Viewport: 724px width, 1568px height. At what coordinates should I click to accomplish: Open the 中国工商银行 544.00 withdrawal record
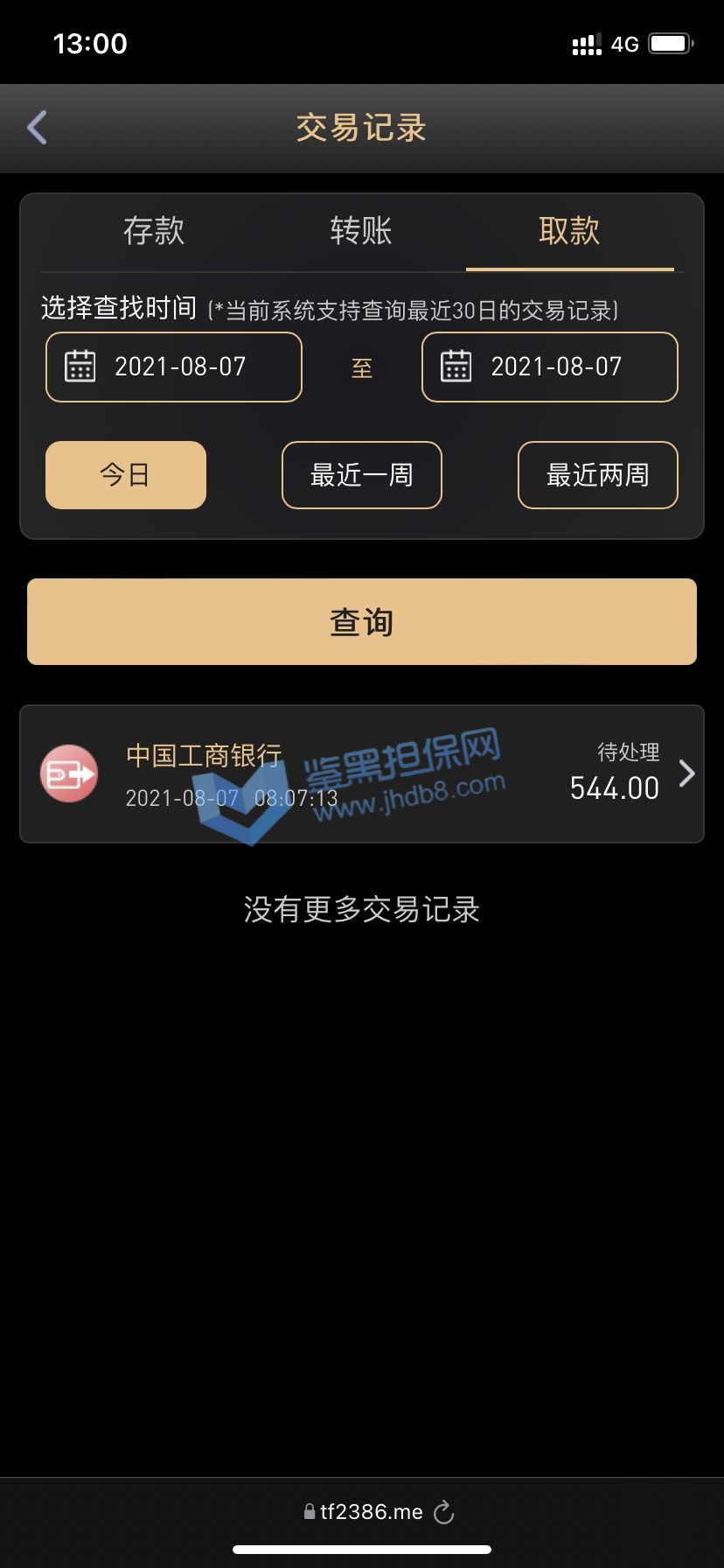pyautogui.click(x=362, y=774)
